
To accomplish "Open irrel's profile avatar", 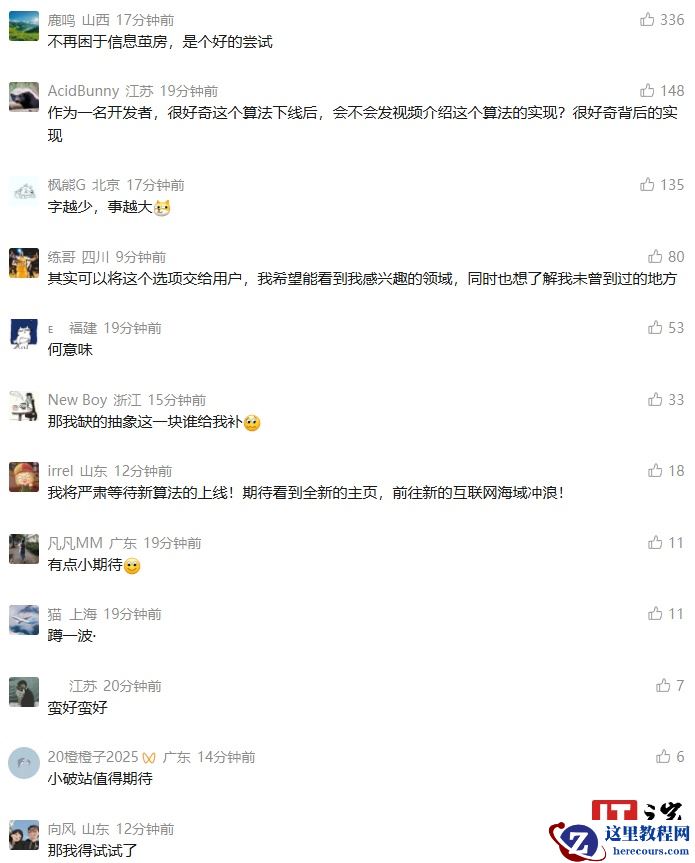I will point(24,477).
